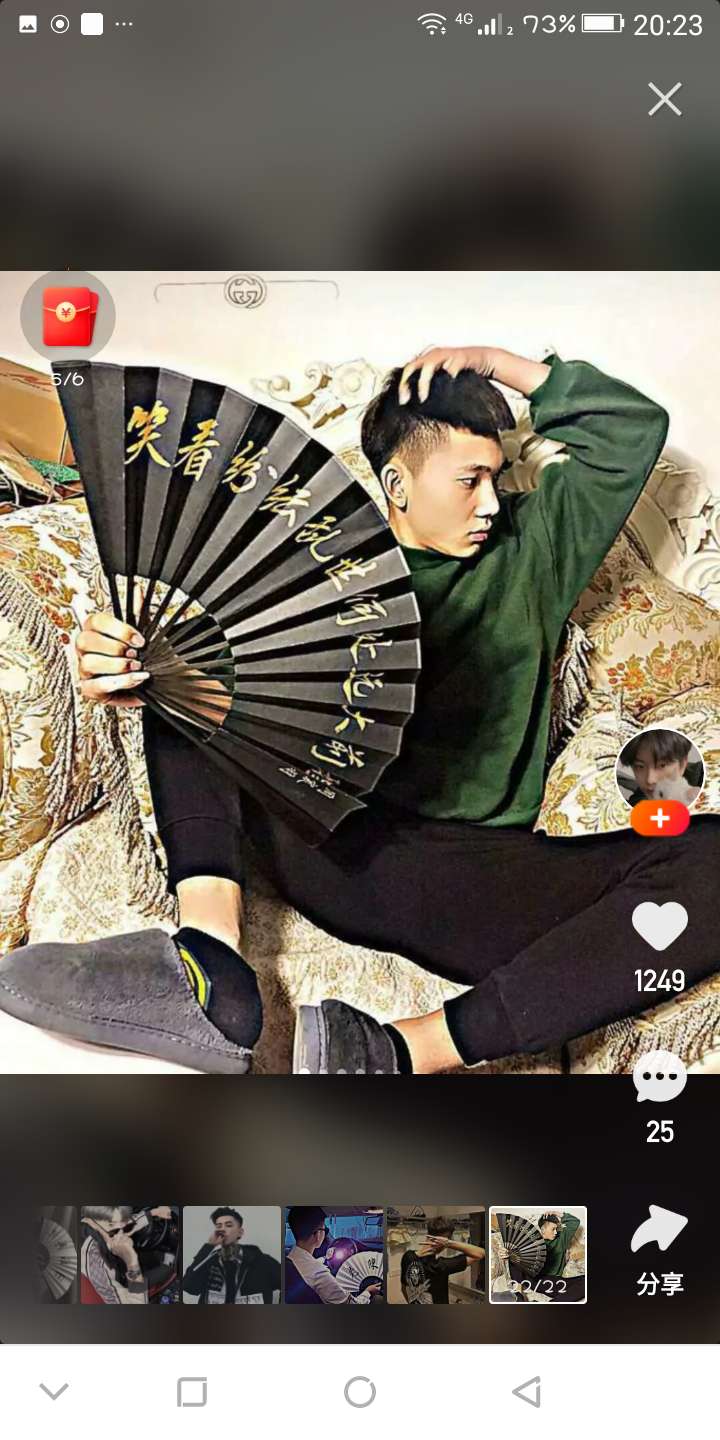Close the photo viewer
Viewport: 720px width, 1440px height.
pos(664,99)
